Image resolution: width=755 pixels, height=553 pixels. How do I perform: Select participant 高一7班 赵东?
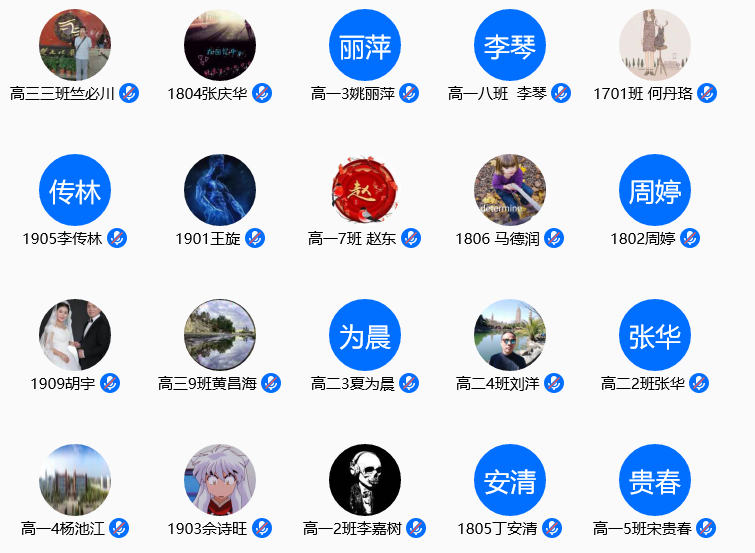365,190
